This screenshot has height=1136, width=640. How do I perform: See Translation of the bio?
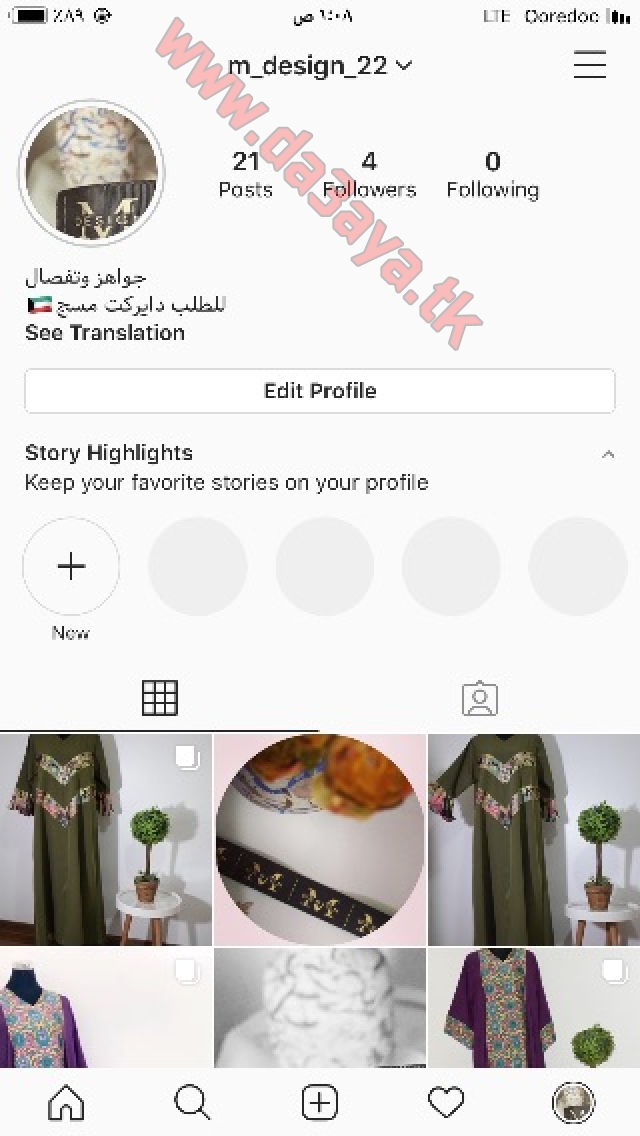point(105,333)
